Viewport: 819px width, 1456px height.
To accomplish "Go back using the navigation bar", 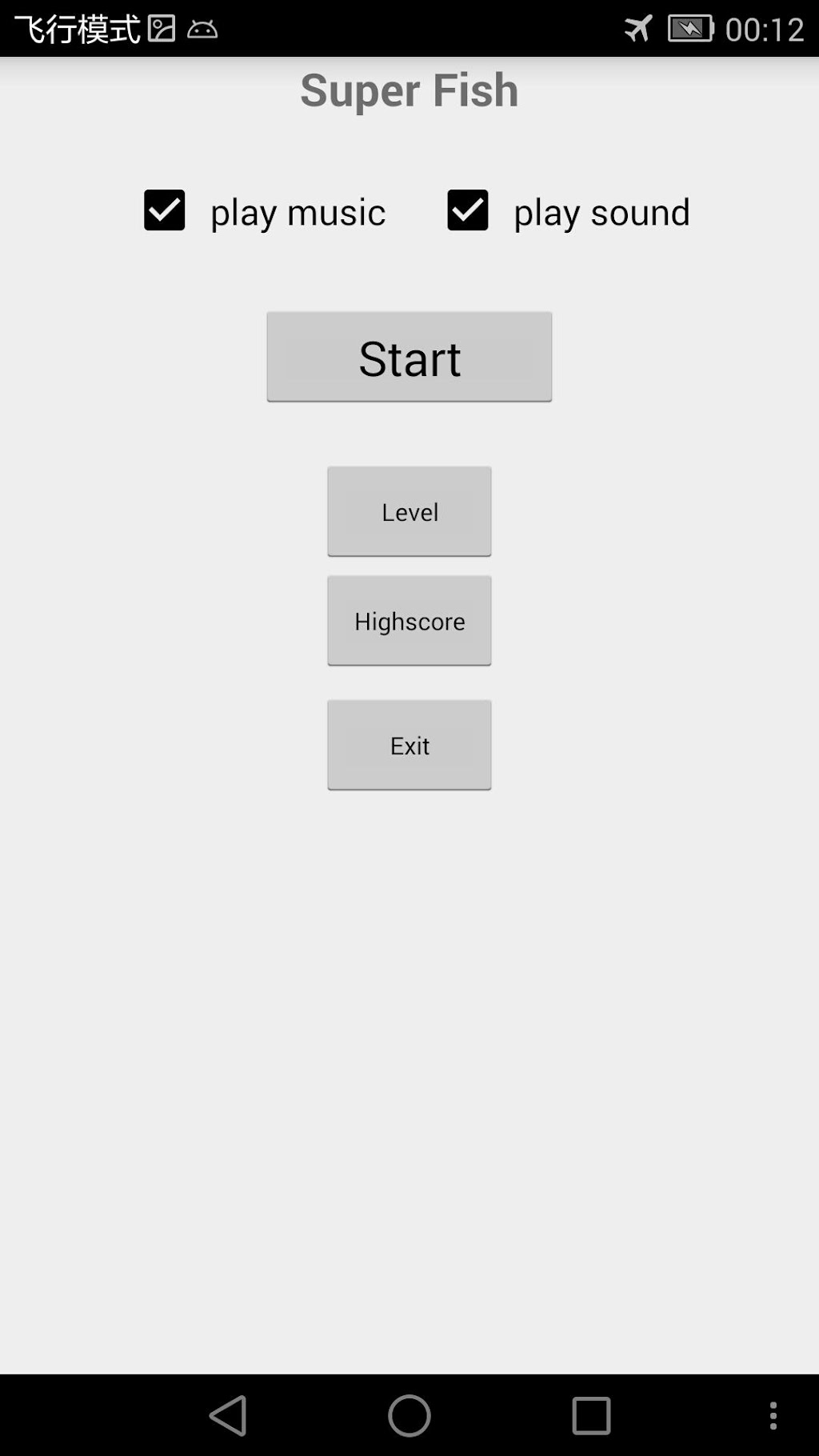I will 228,1415.
